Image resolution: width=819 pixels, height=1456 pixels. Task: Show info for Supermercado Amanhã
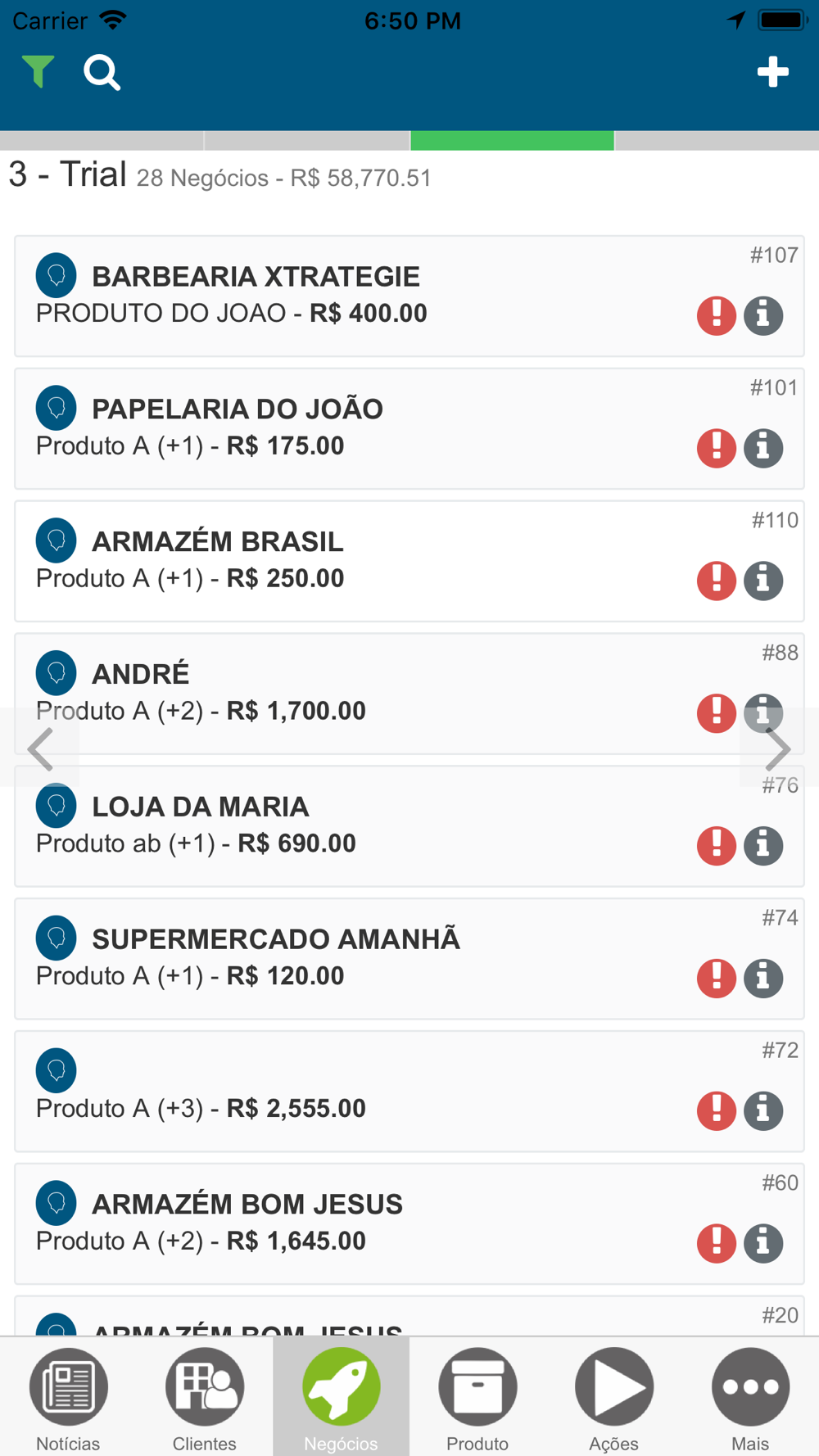tap(763, 978)
